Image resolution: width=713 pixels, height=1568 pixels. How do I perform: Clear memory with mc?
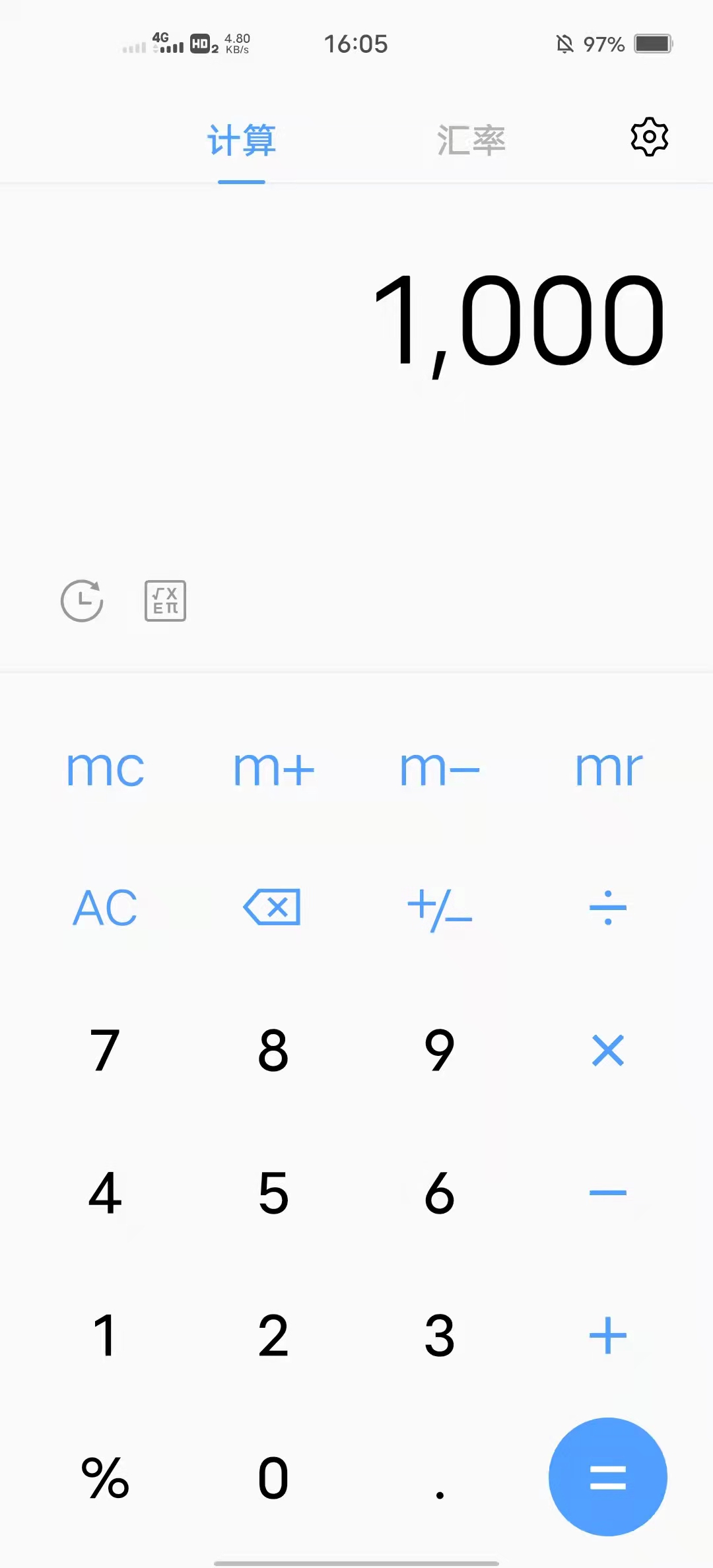pos(105,769)
